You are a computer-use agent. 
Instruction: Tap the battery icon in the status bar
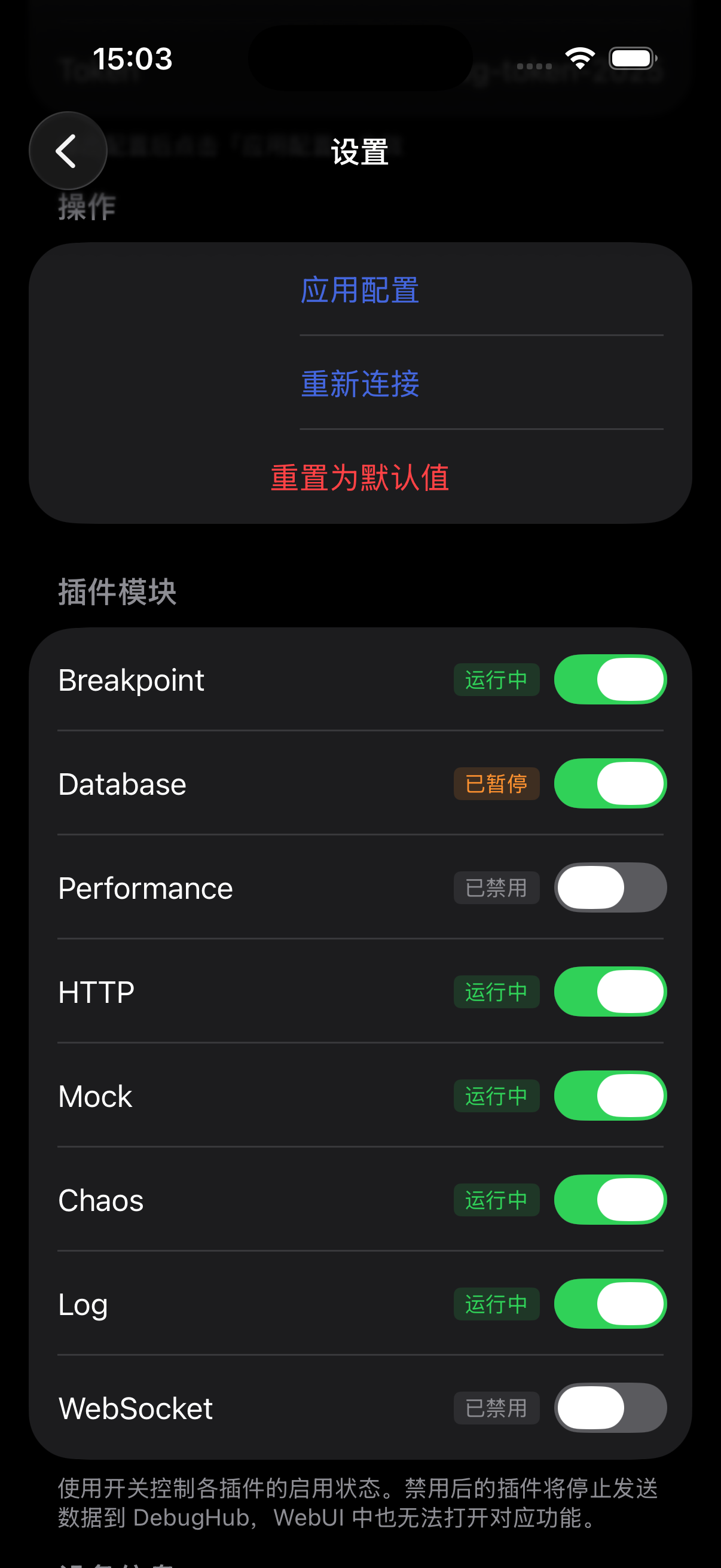click(631, 58)
